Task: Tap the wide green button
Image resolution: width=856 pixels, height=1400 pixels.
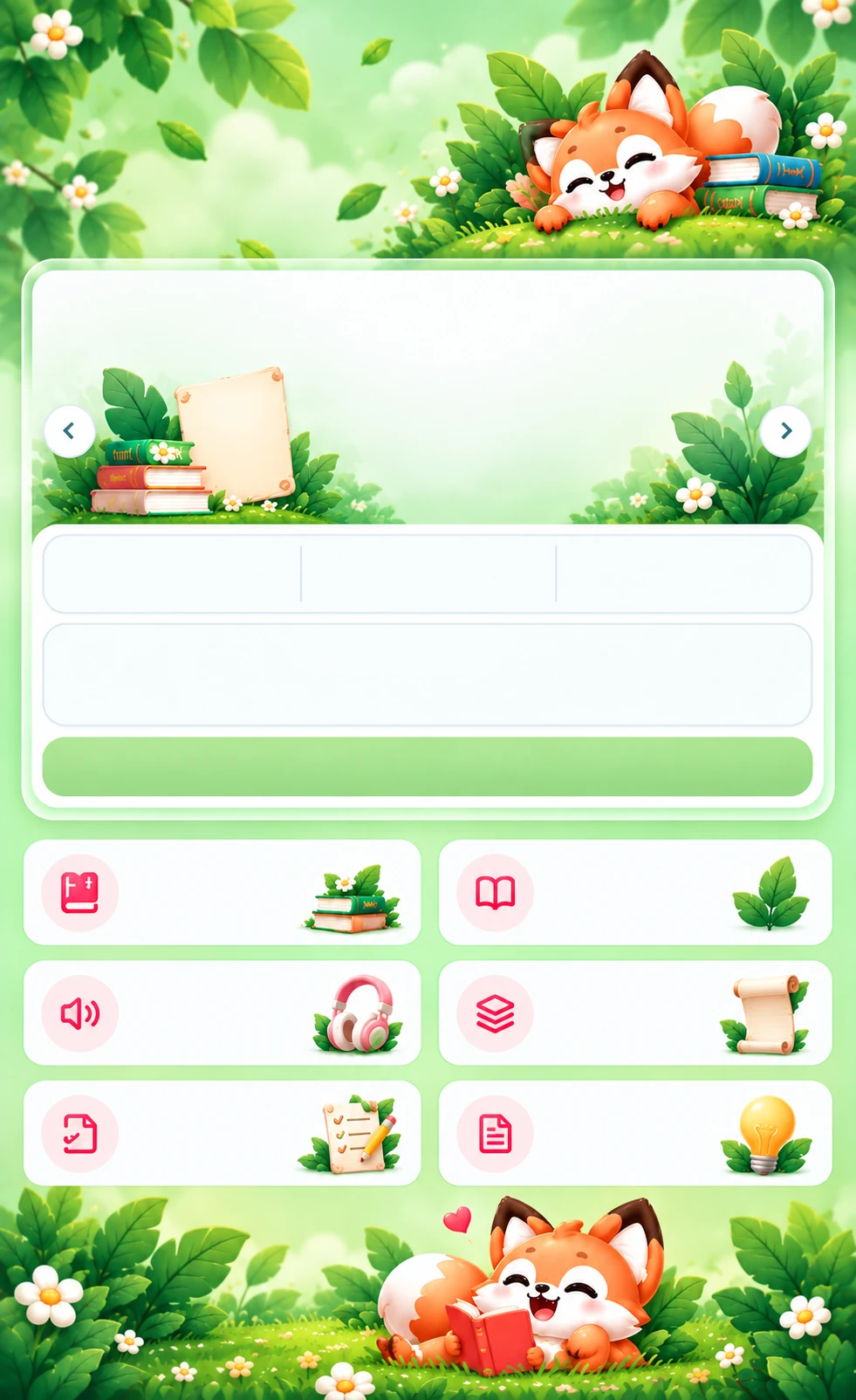Action: click(x=428, y=766)
